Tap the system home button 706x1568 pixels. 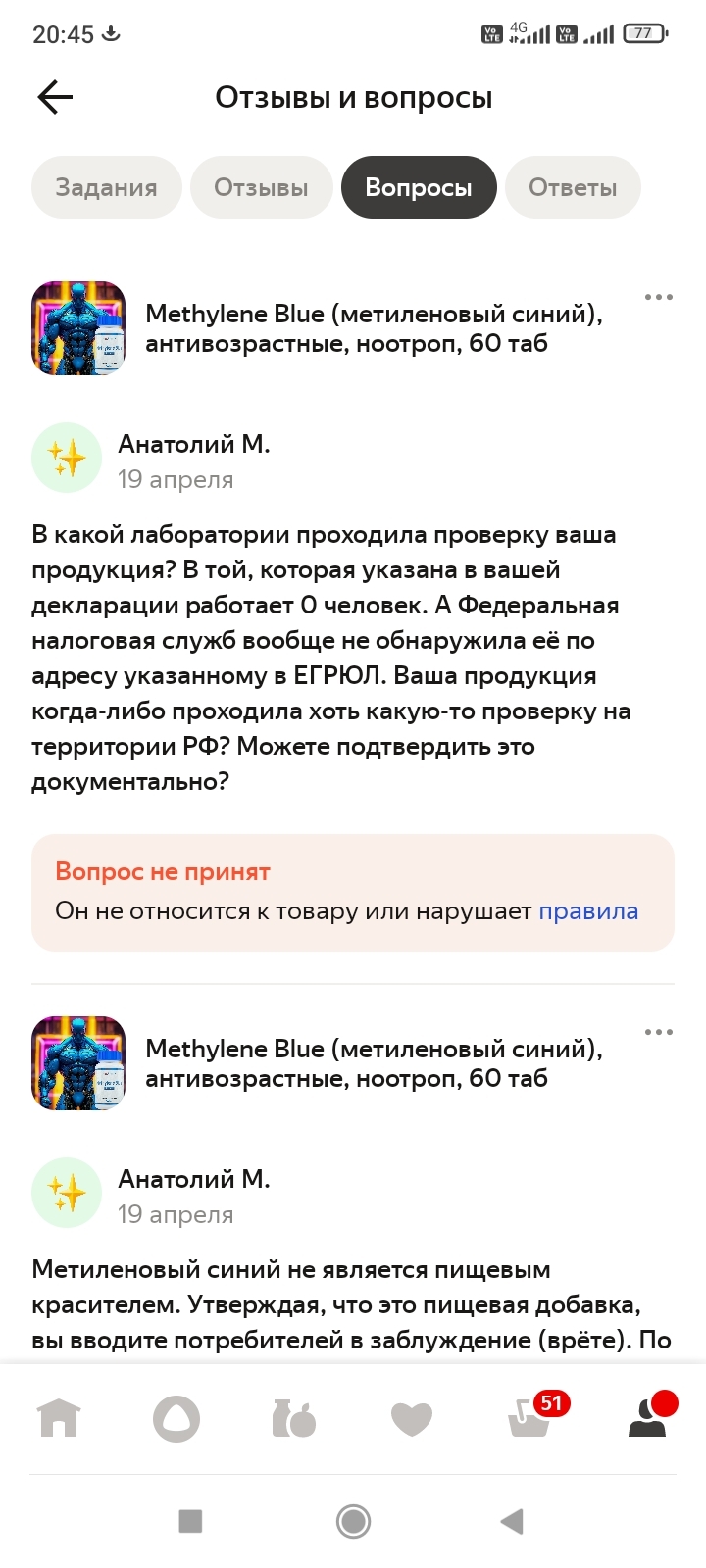point(353,1521)
